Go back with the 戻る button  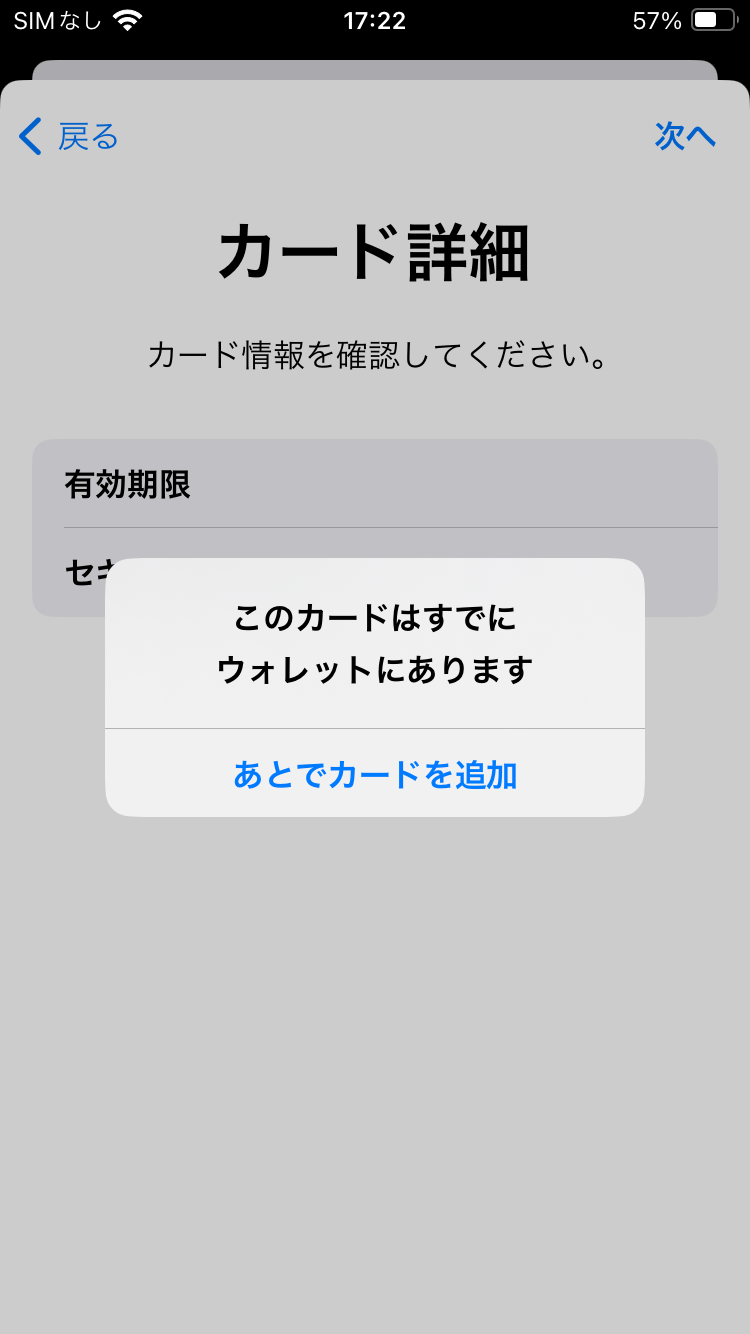(70, 136)
